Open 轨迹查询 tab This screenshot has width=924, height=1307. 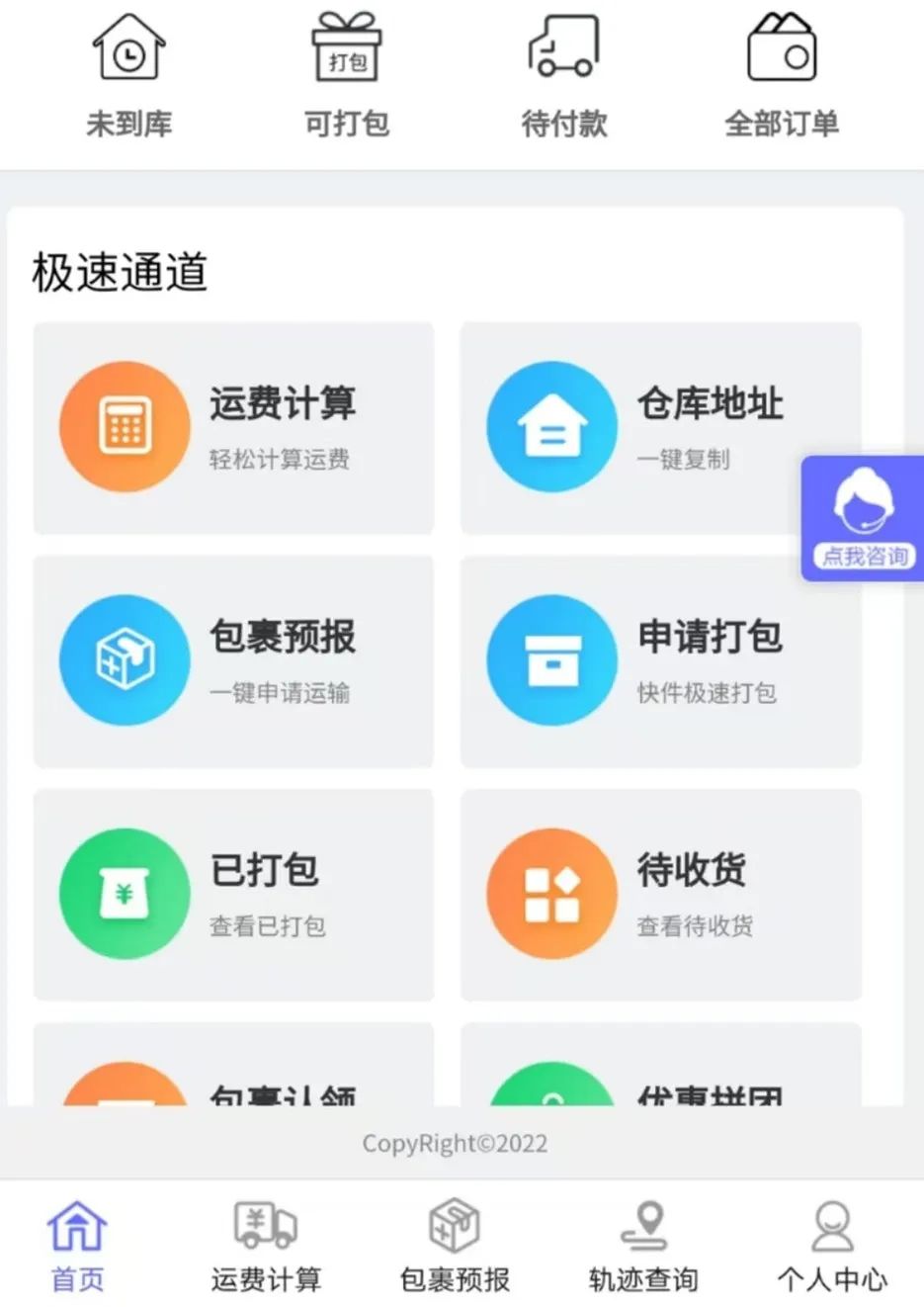pyautogui.click(x=643, y=1246)
